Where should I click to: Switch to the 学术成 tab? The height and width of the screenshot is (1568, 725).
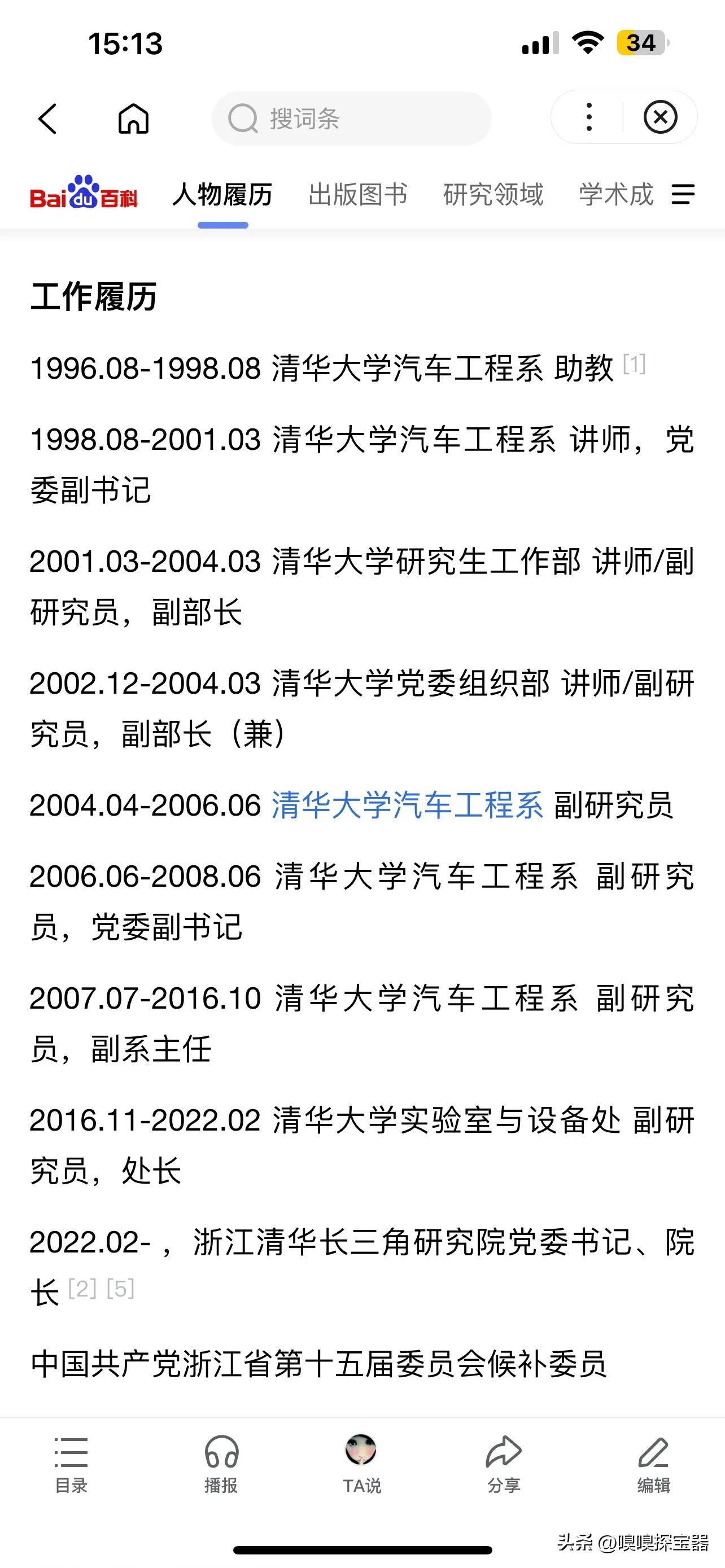click(x=616, y=195)
